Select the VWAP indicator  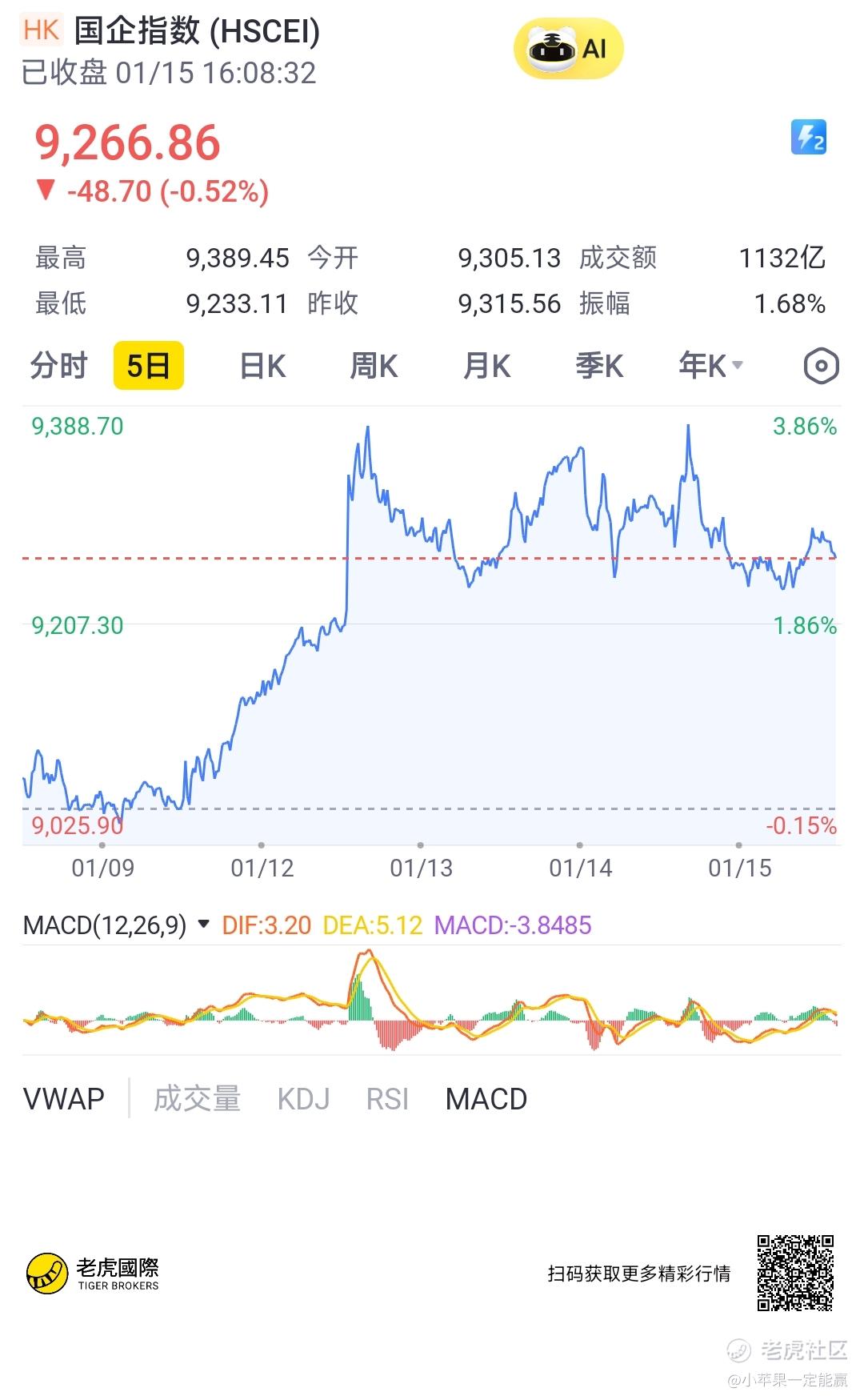64,1099
